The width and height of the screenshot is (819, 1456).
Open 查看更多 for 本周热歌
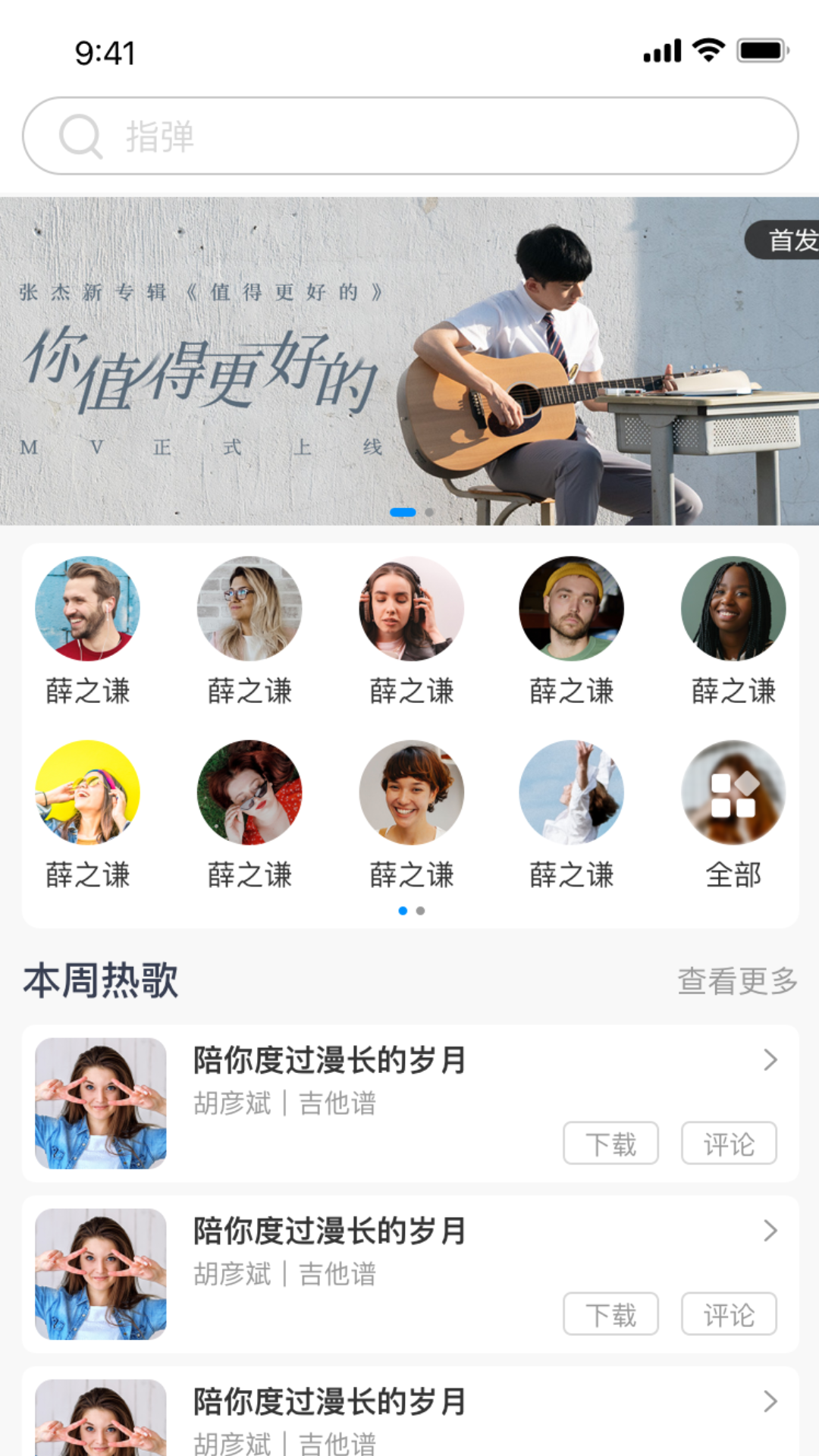pos(736,981)
